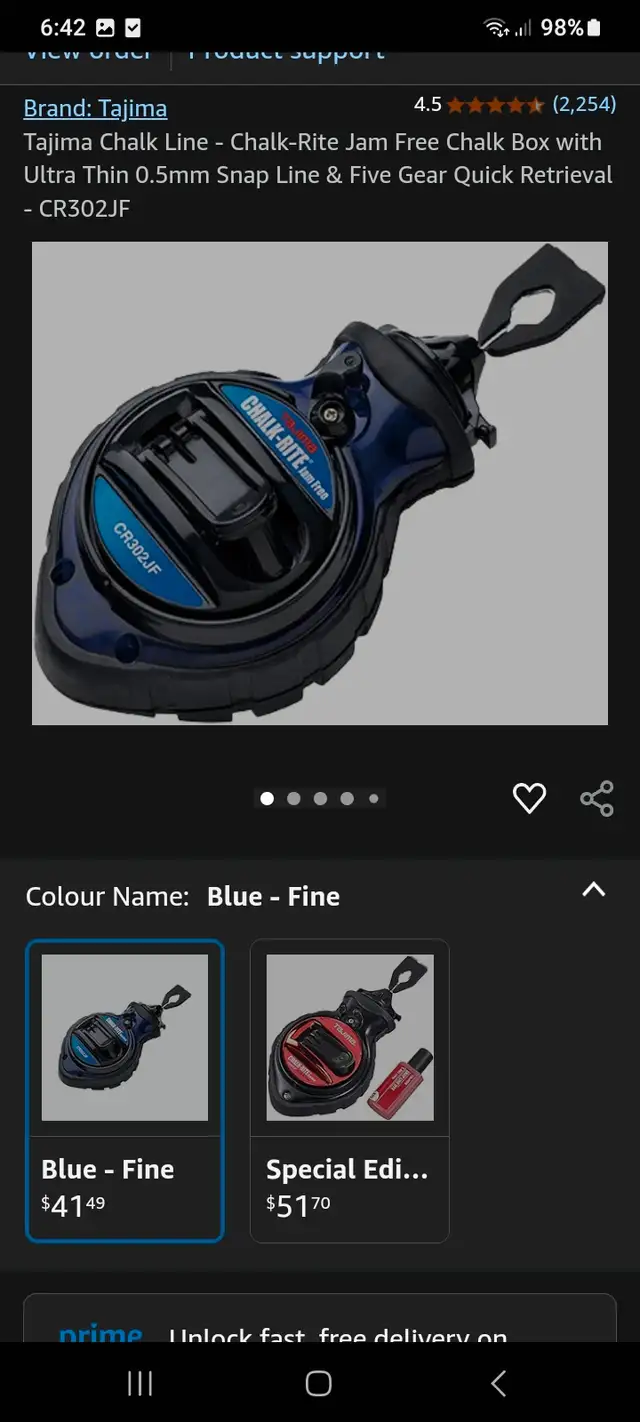Collapse the Colour Name section
Screen dimensions: 640x1422
594,889
